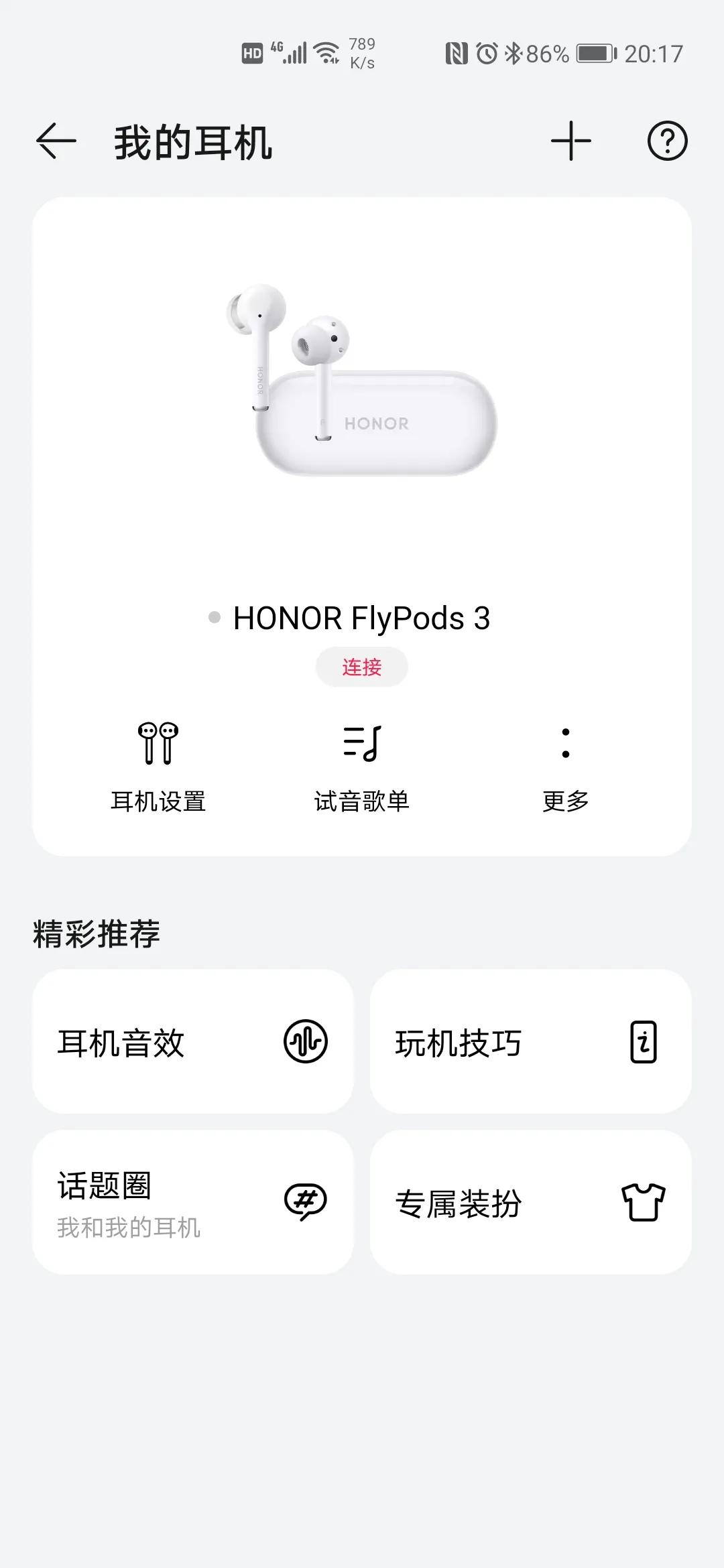The image size is (724, 1568).
Task: Tap 连接 to connect HONOR FlyPods 3
Action: click(x=361, y=667)
